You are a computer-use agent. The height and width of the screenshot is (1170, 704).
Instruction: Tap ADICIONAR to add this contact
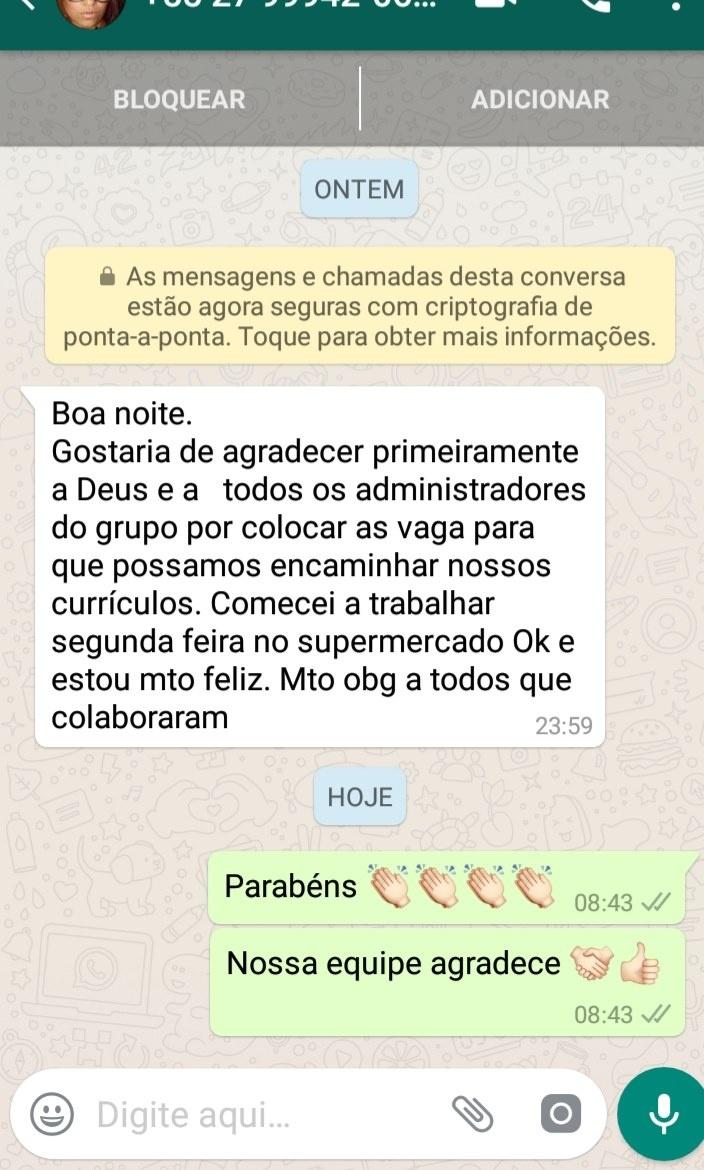[x=539, y=100]
